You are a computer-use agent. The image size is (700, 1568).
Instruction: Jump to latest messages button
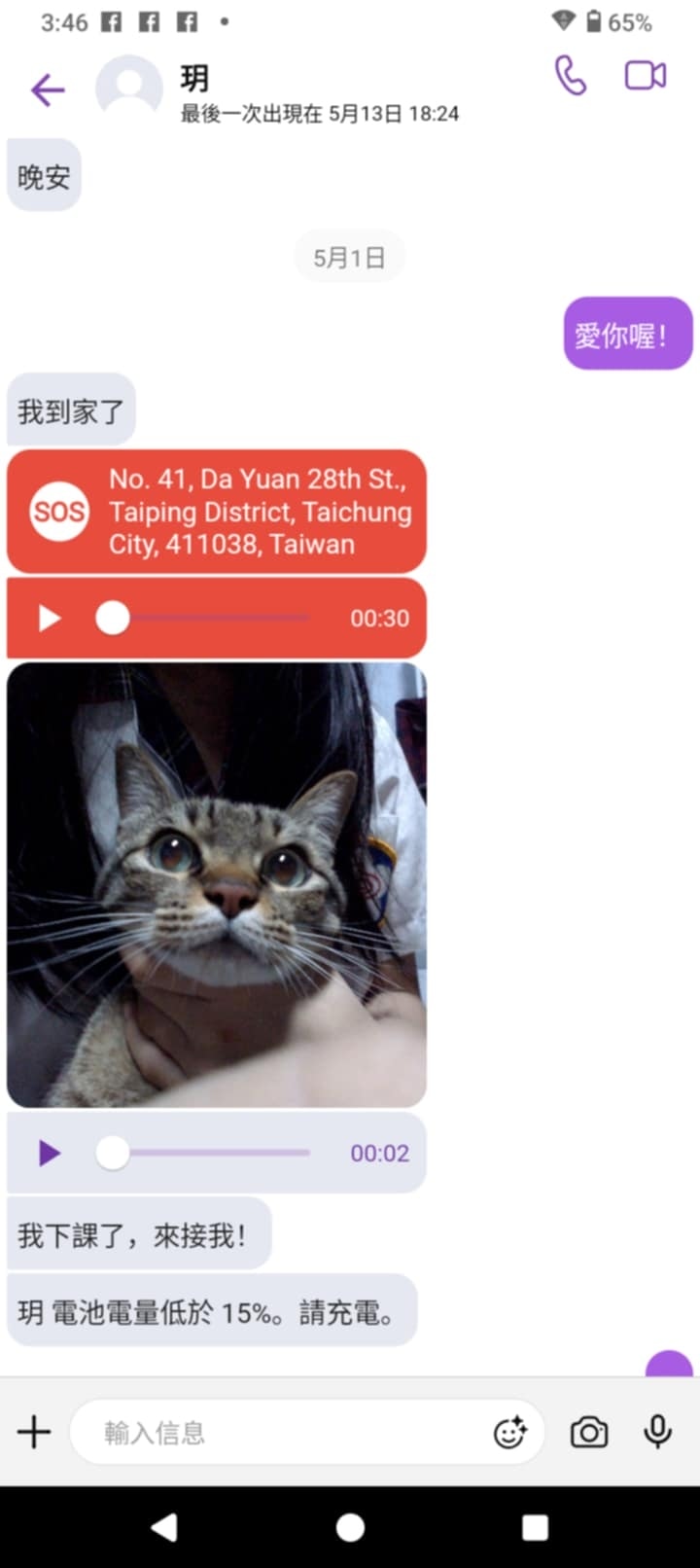click(670, 1365)
